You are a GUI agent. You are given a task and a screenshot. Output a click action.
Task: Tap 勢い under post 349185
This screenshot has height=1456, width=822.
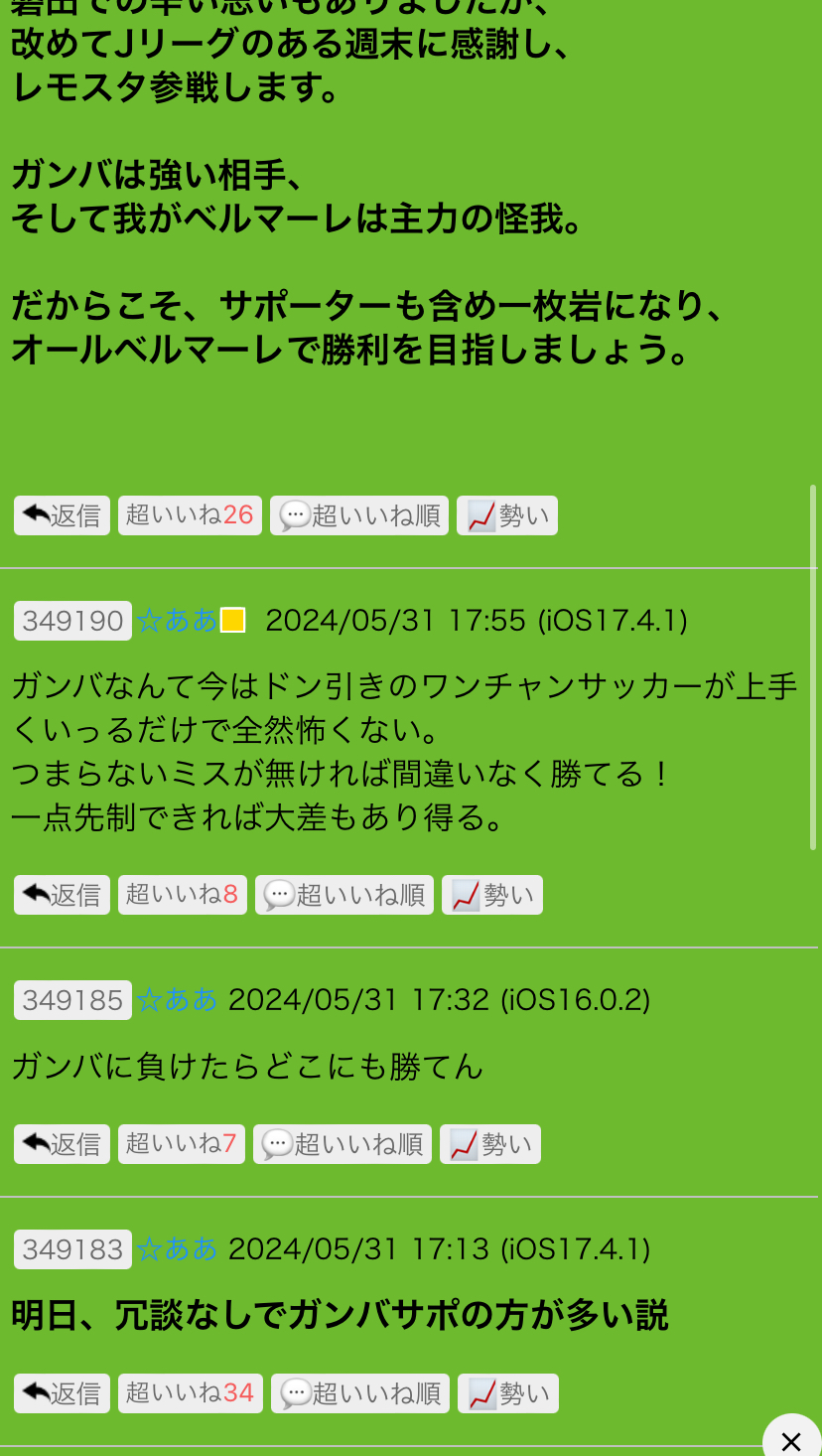pos(490,1144)
